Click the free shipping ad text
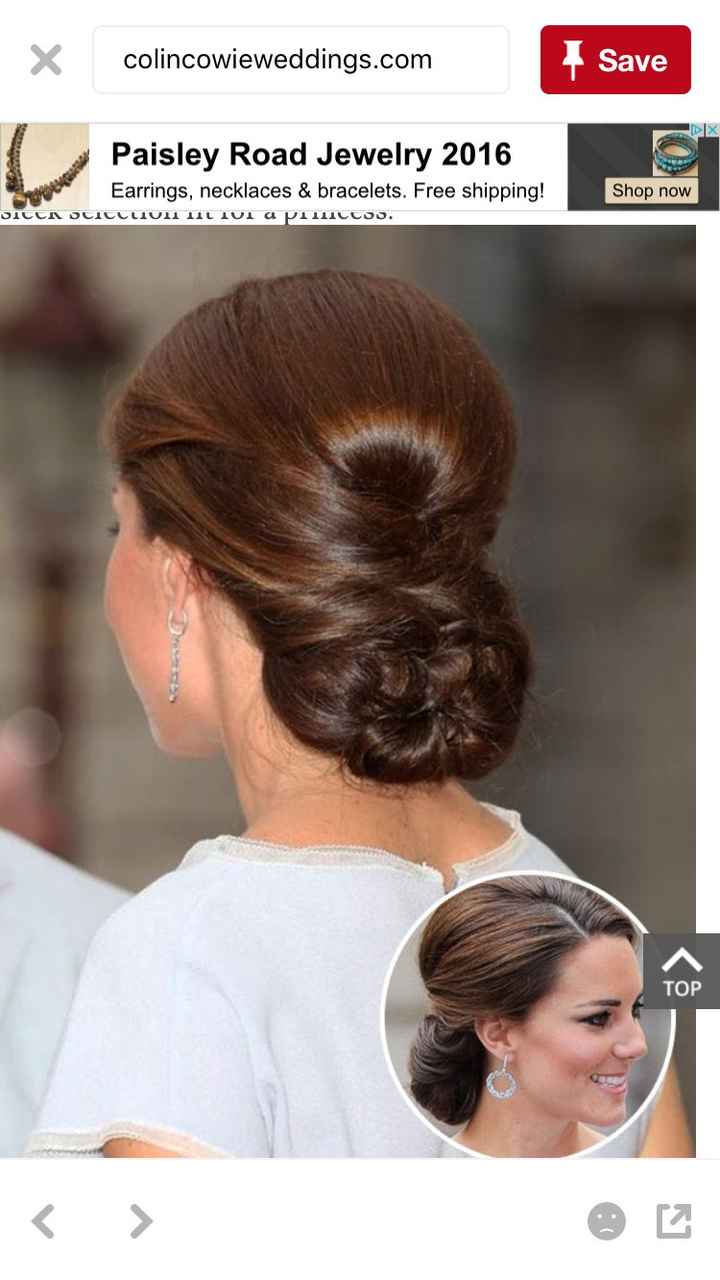Image resolution: width=720 pixels, height=1280 pixels. 329,188
